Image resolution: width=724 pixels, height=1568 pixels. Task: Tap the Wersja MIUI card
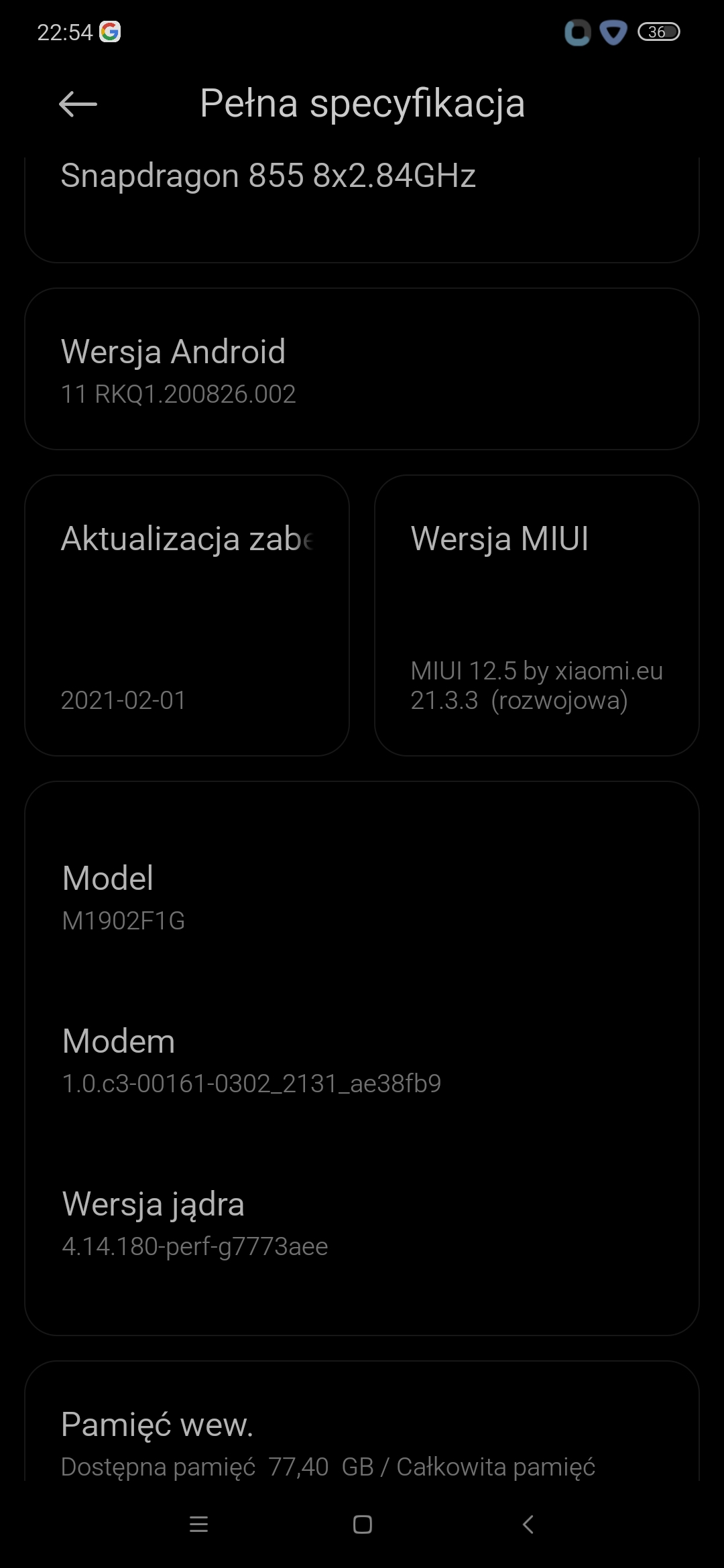(537, 615)
